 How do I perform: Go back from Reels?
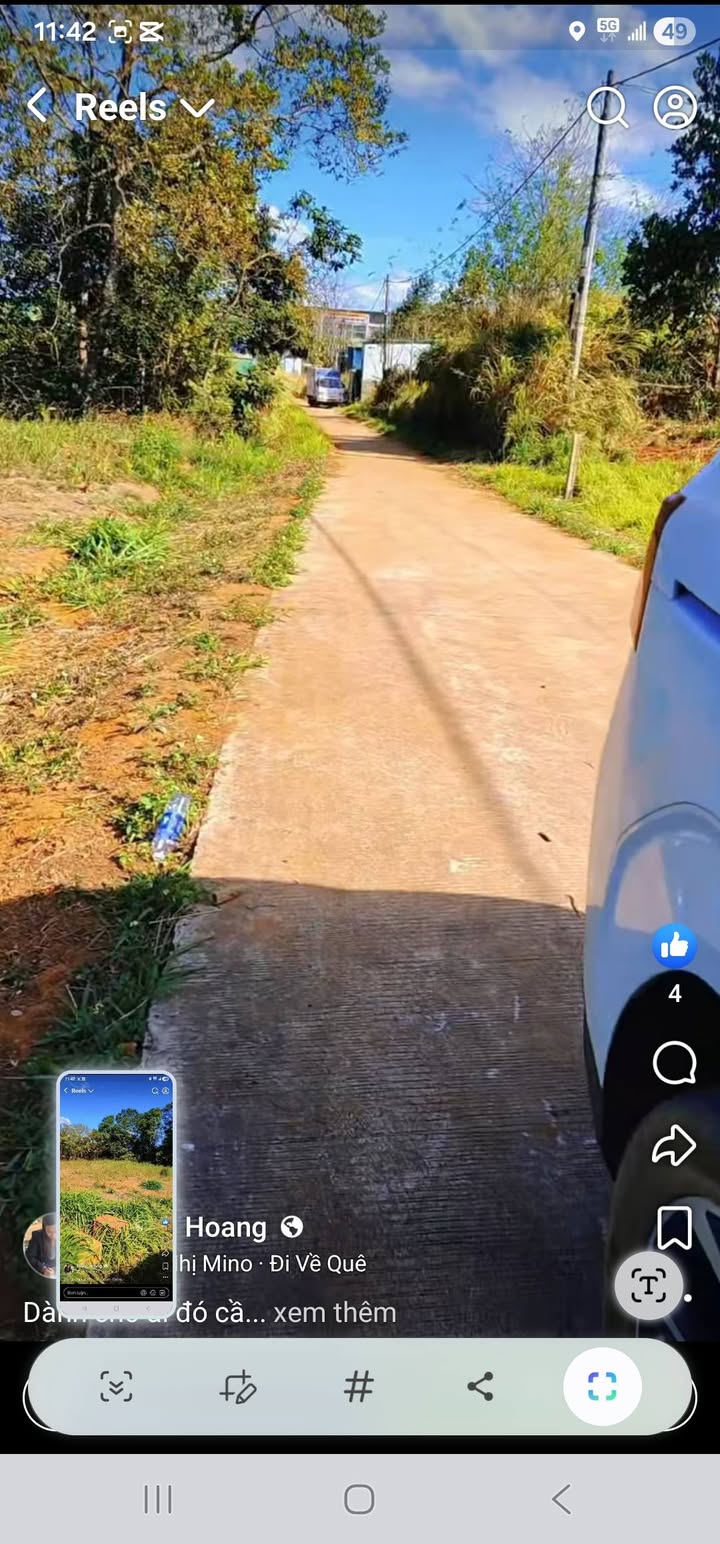(38, 106)
